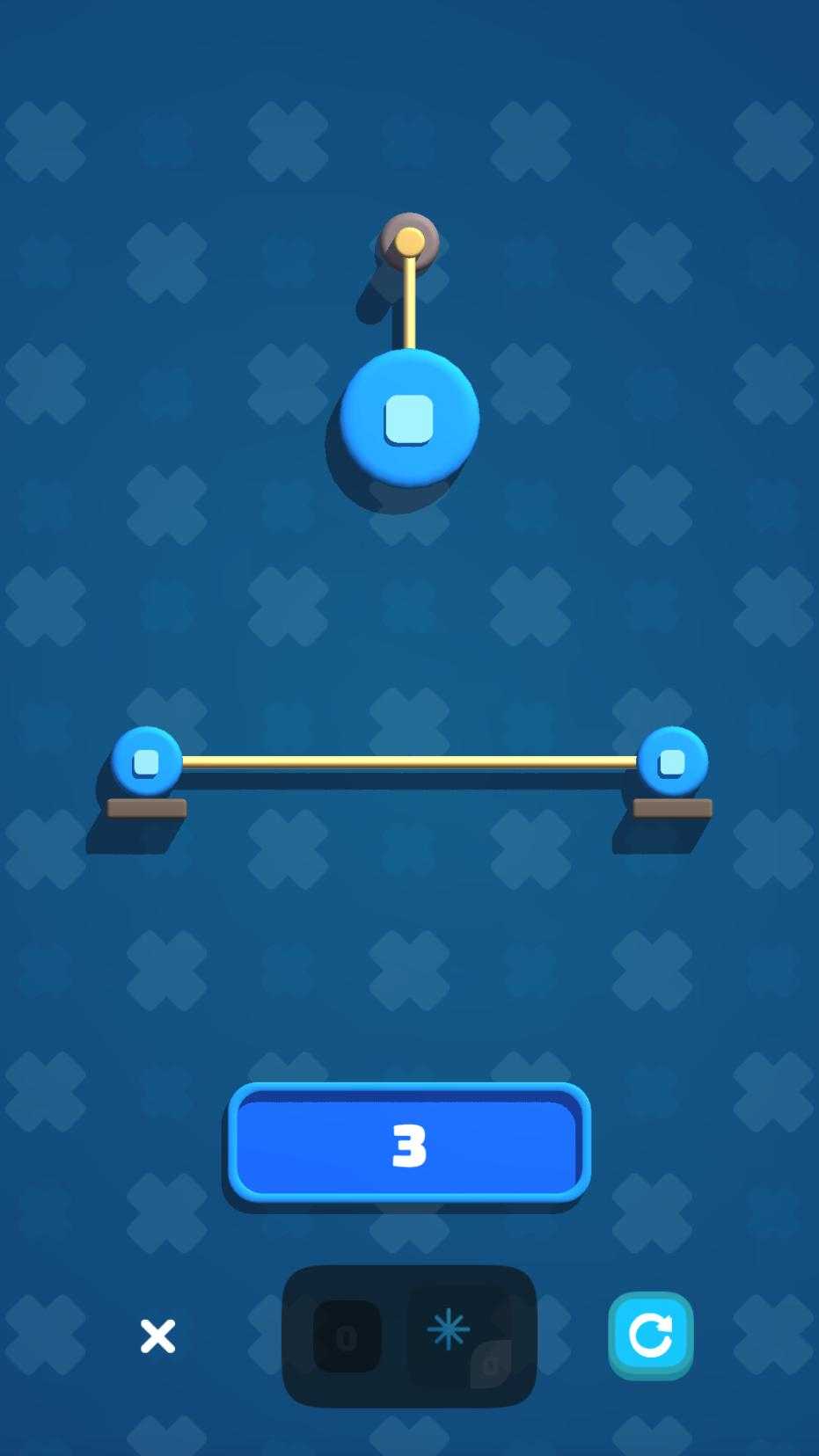
Task: Tap the large blue hanging ball
Action: coord(409,419)
